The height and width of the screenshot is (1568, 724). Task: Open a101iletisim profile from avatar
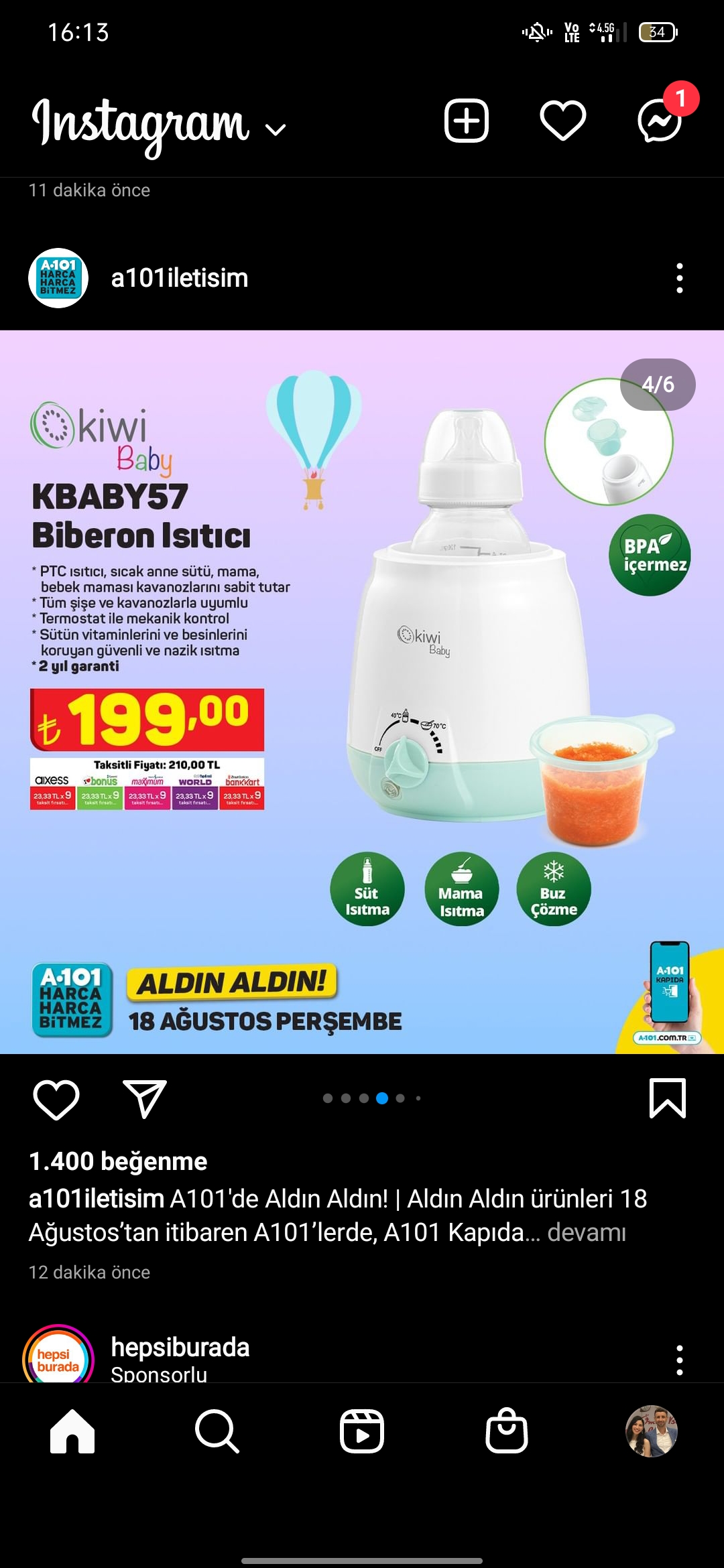tap(58, 278)
